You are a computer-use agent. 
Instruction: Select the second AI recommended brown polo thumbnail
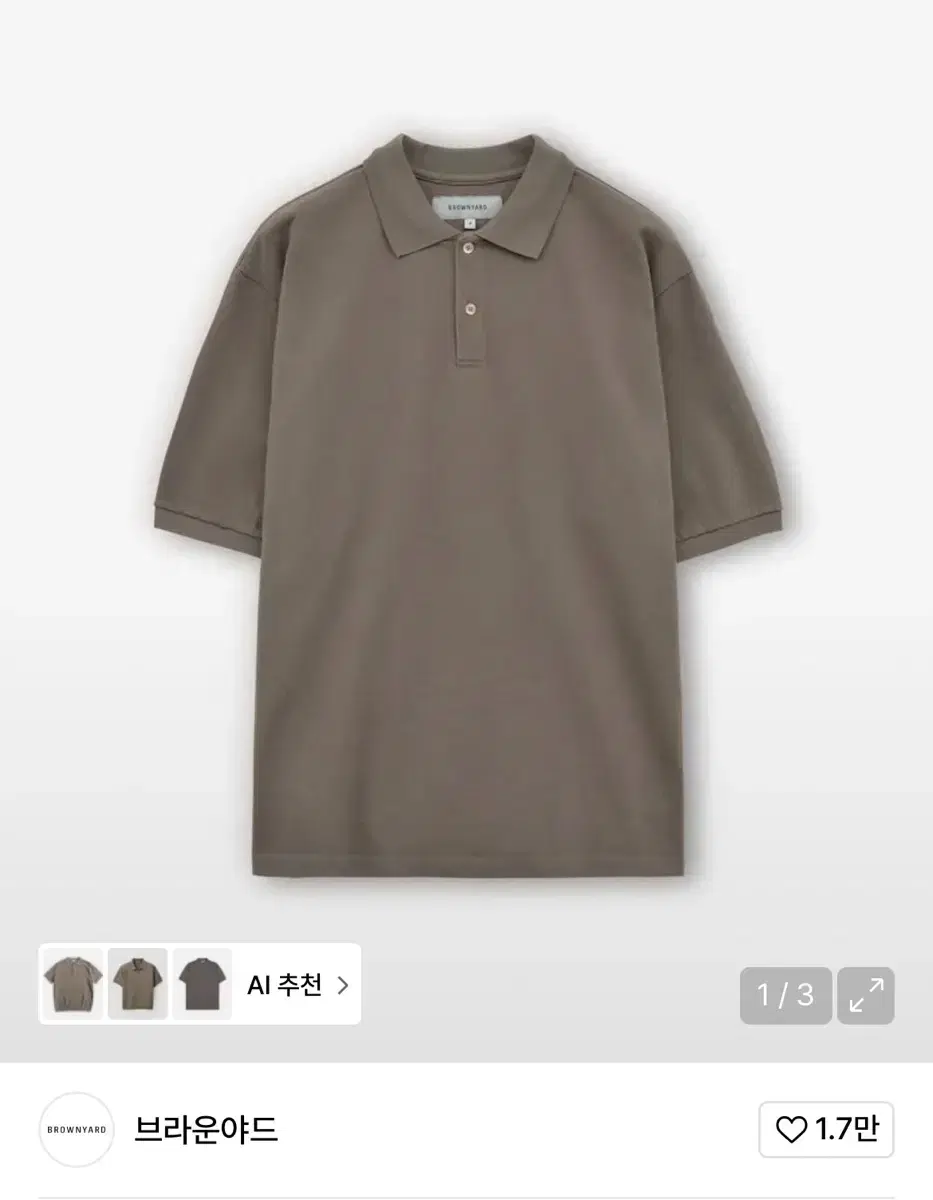[138, 985]
